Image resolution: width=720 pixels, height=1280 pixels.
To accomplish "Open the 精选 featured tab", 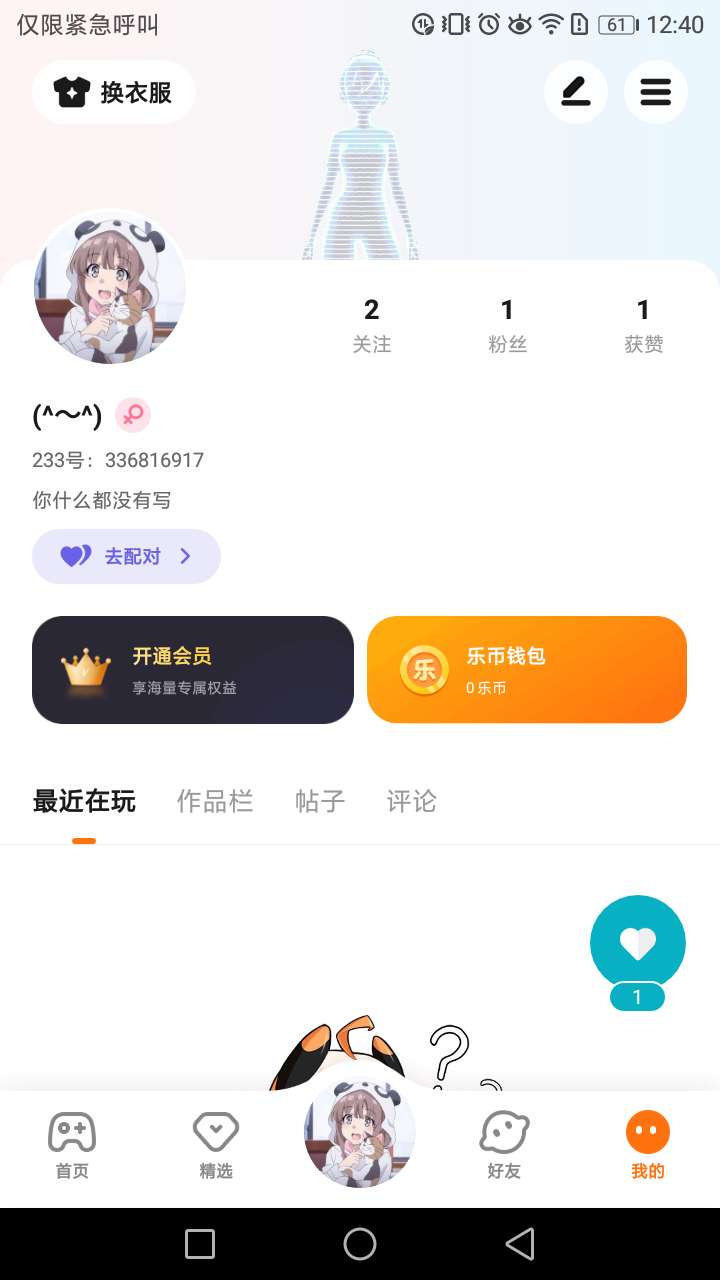I will tap(216, 1146).
